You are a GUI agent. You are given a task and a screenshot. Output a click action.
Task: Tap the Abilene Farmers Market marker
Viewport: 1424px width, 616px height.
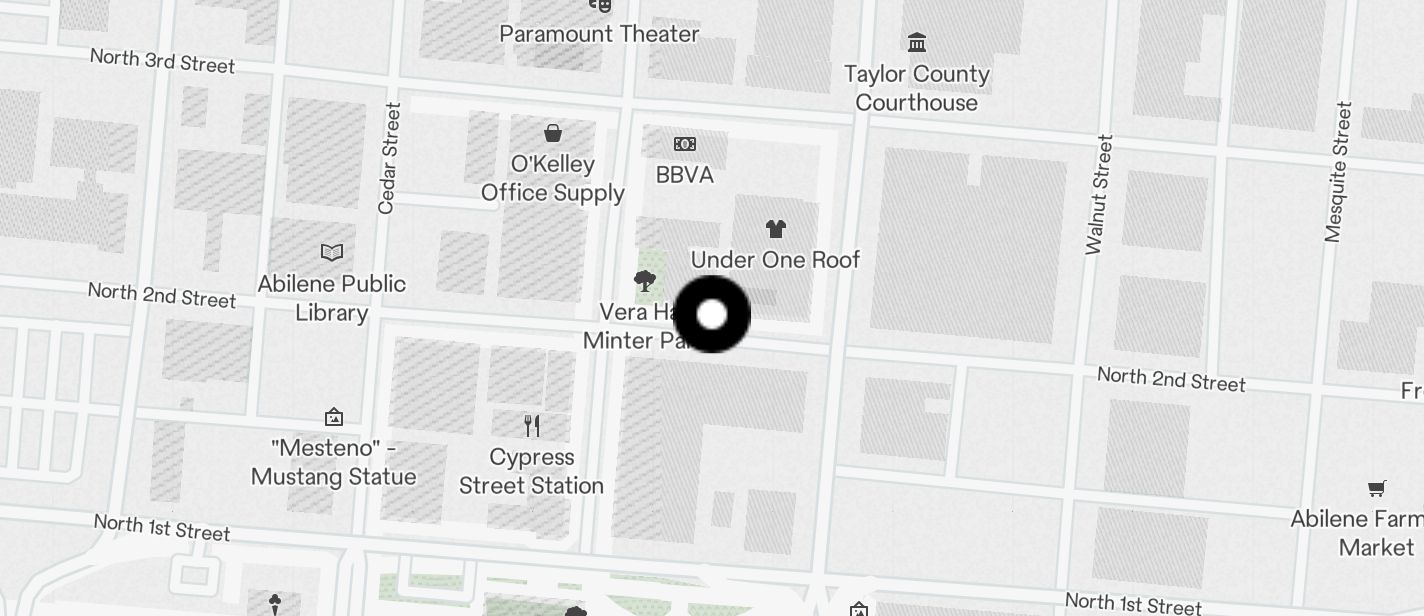pyautogui.click(x=1377, y=489)
